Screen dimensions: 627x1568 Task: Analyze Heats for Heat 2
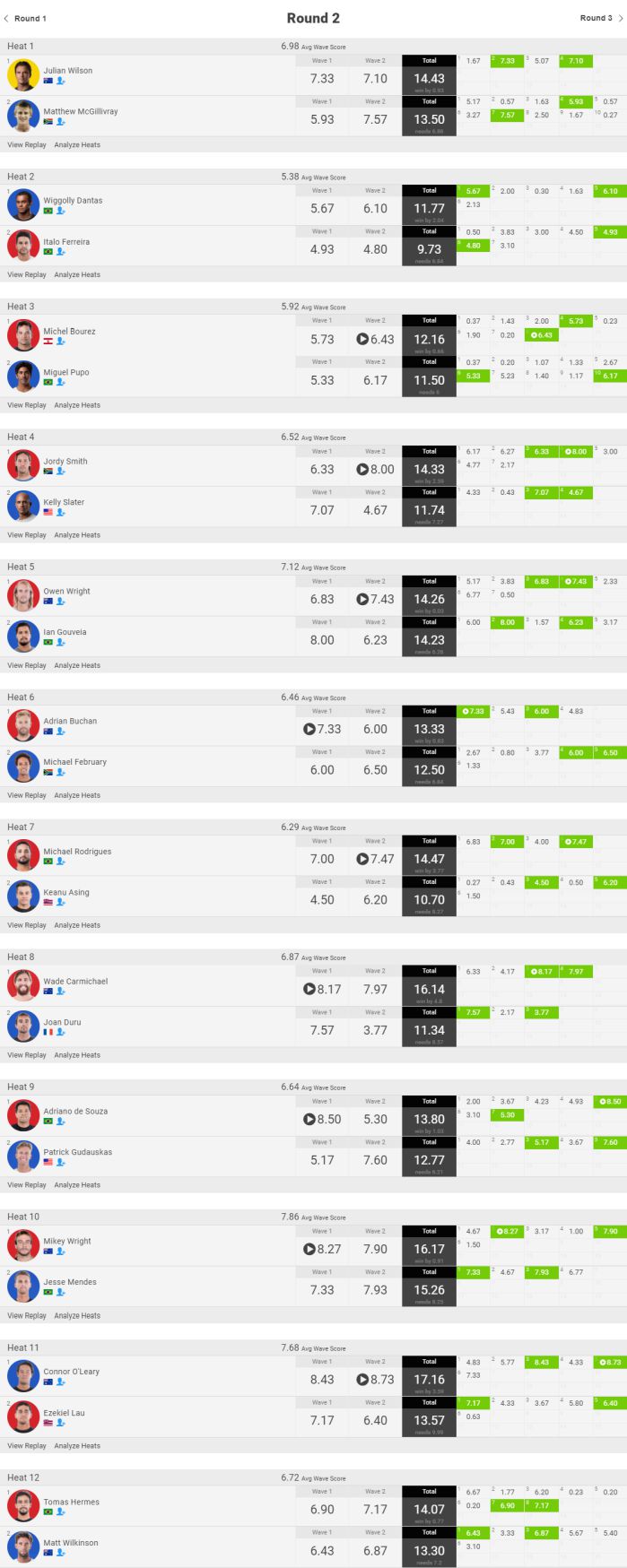tap(77, 275)
